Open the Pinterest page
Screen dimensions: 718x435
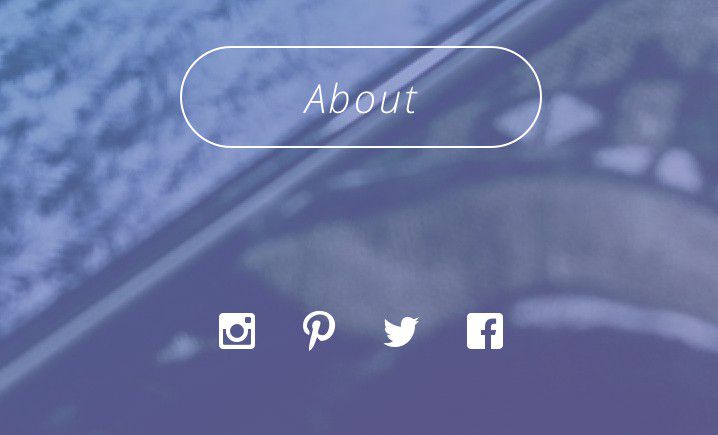tap(319, 331)
